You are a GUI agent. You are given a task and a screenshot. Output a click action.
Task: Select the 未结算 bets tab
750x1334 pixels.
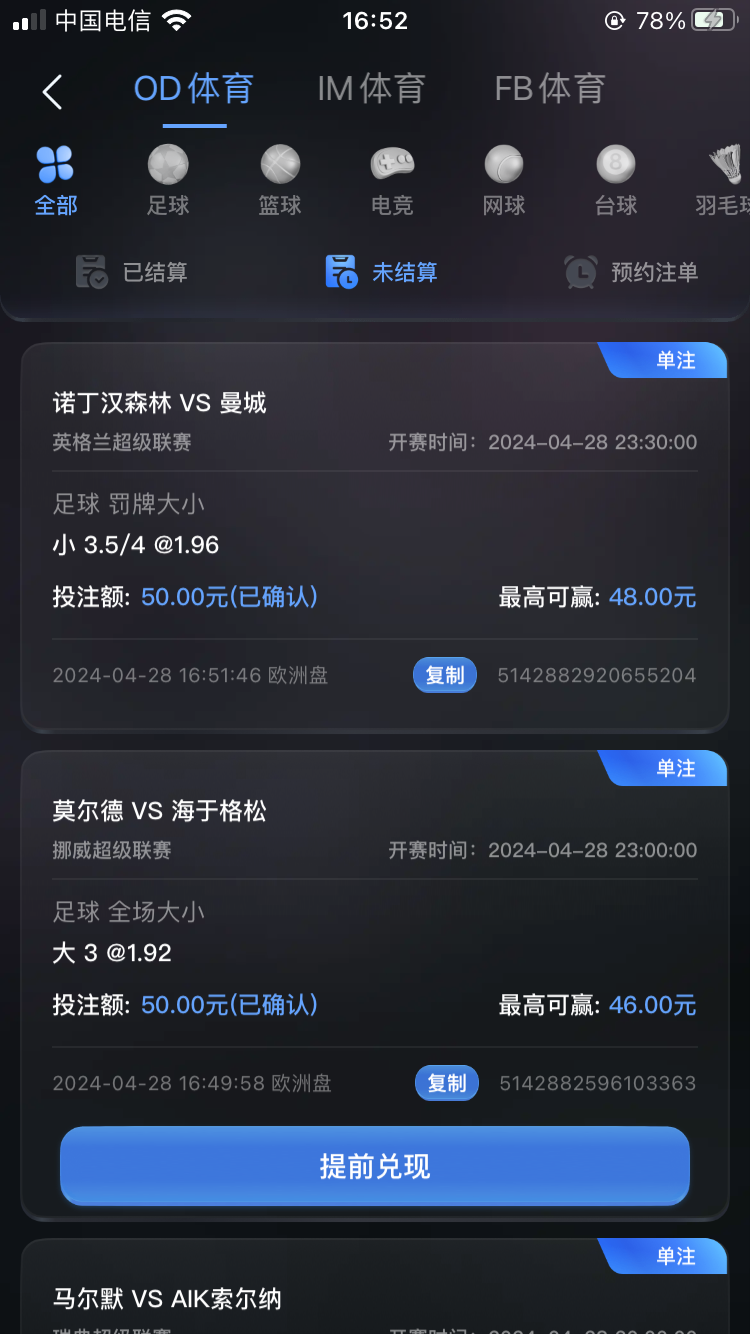click(x=382, y=272)
